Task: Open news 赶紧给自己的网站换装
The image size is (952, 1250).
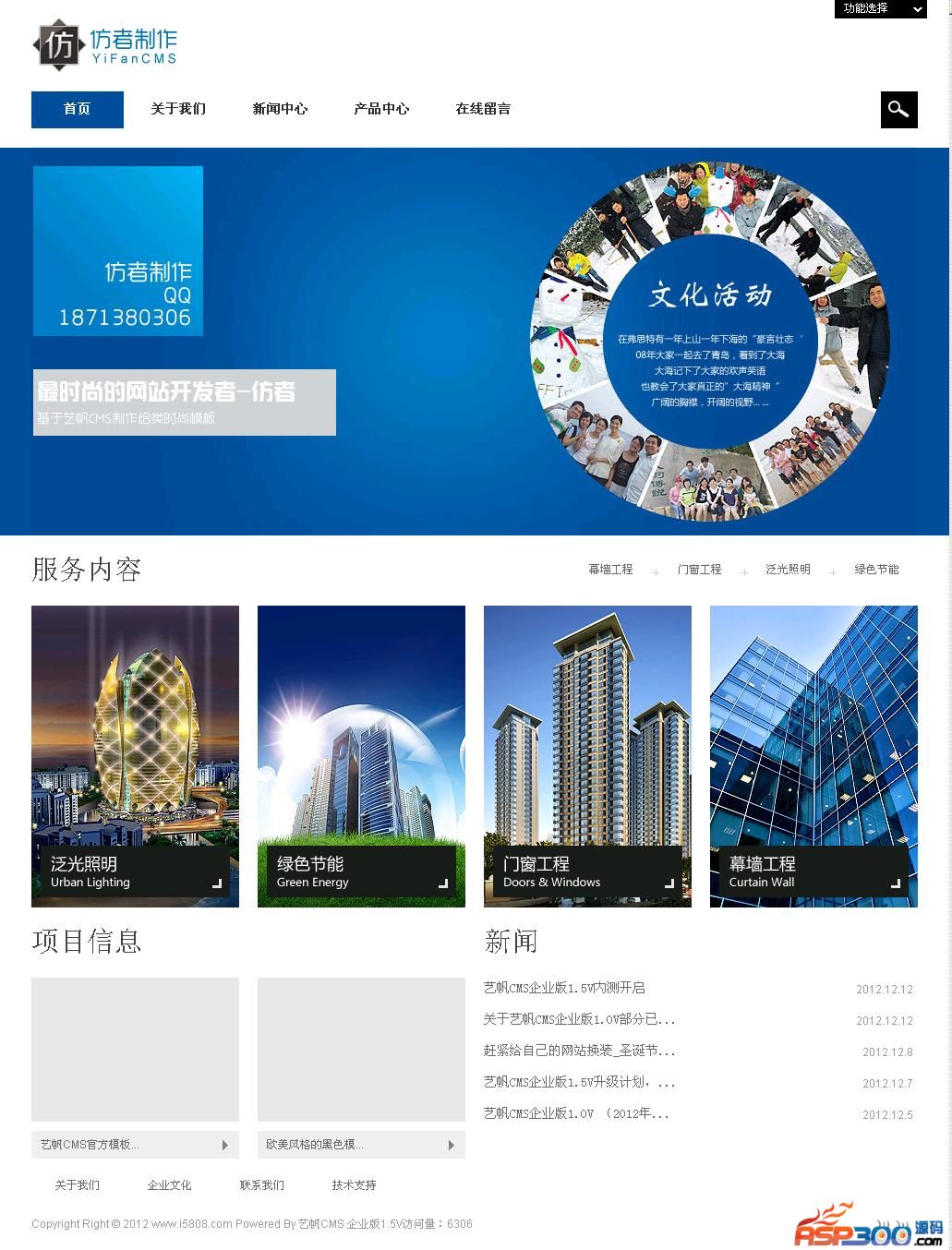Action: tap(579, 1051)
